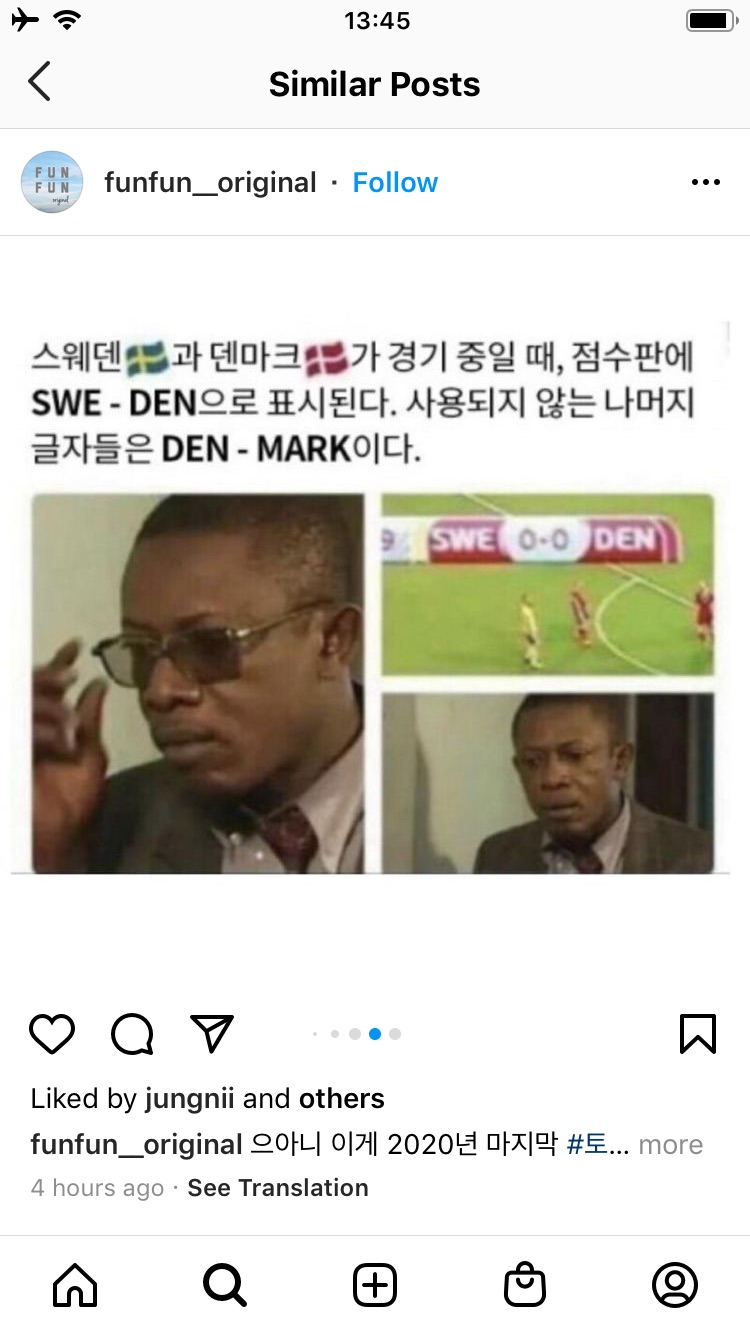Save post with bookmark icon
The image size is (750, 1334).
pos(697,1034)
